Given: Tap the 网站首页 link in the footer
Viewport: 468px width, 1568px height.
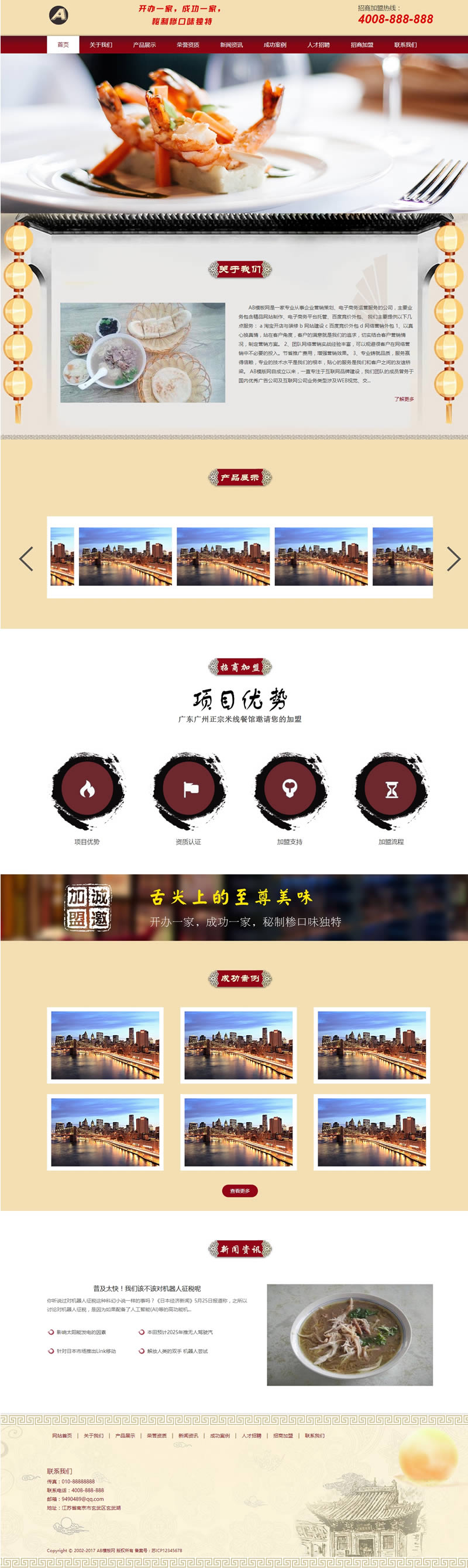Looking at the screenshot, I should click(61, 1435).
